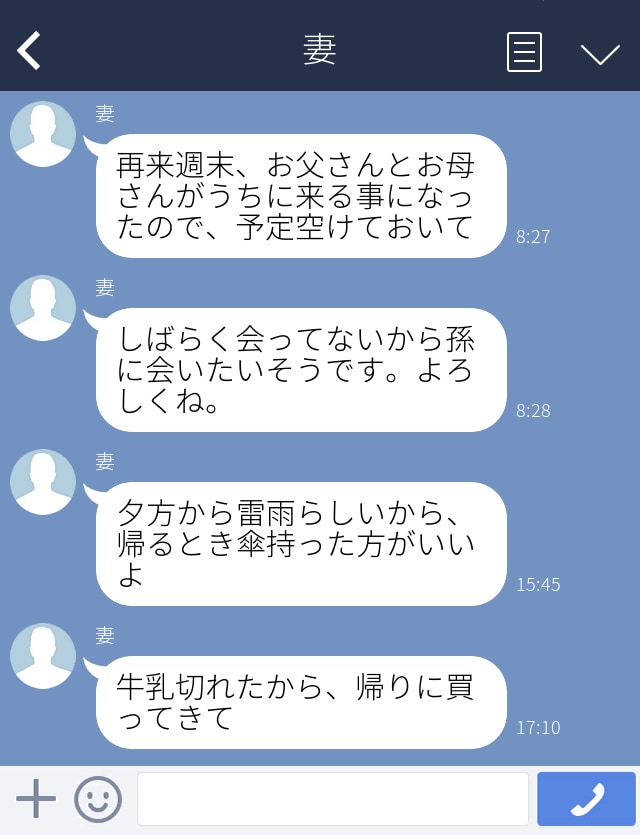Screen dimensions: 640x835
Task: Open the attachment plus menu
Action: [x=36, y=799]
